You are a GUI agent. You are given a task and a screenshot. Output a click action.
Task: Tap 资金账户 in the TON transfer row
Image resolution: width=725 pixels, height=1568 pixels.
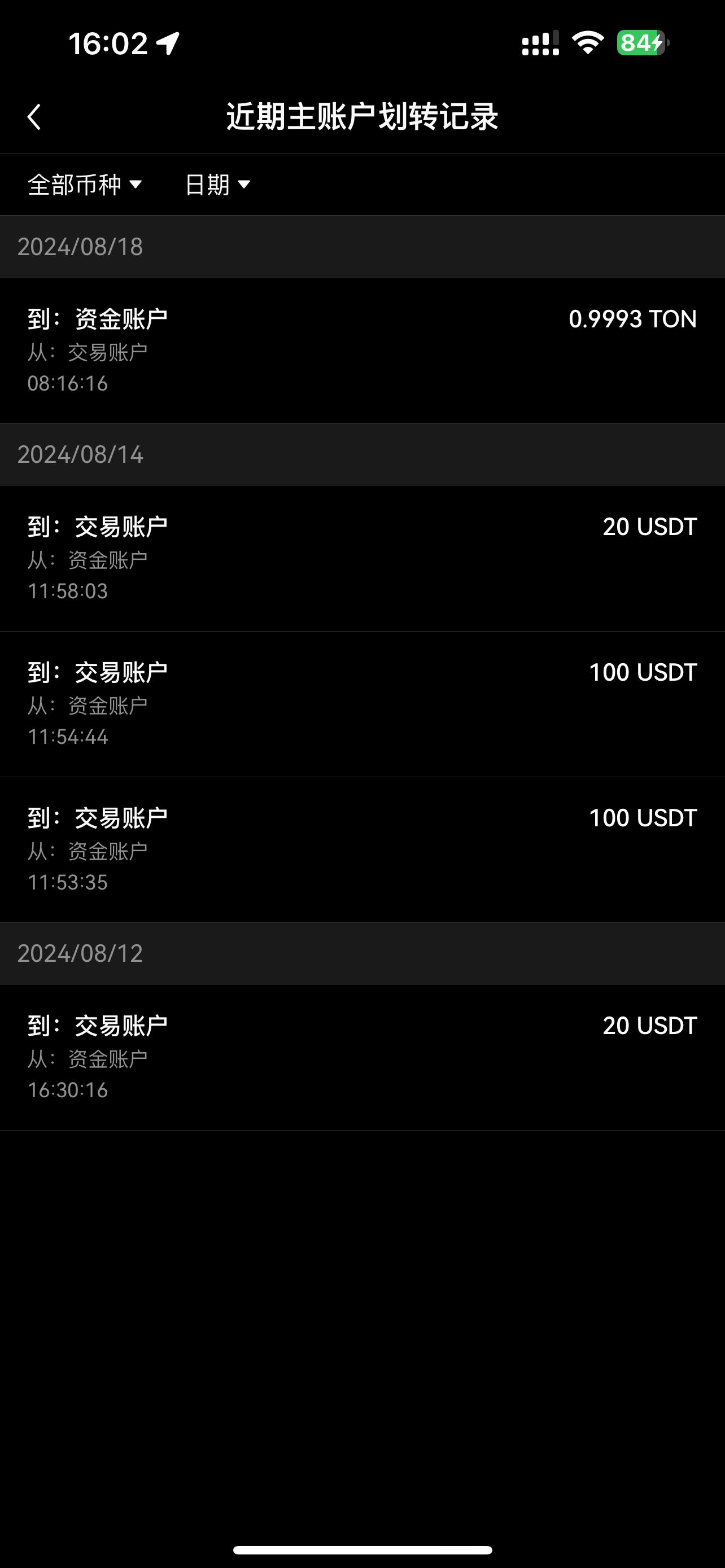123,318
